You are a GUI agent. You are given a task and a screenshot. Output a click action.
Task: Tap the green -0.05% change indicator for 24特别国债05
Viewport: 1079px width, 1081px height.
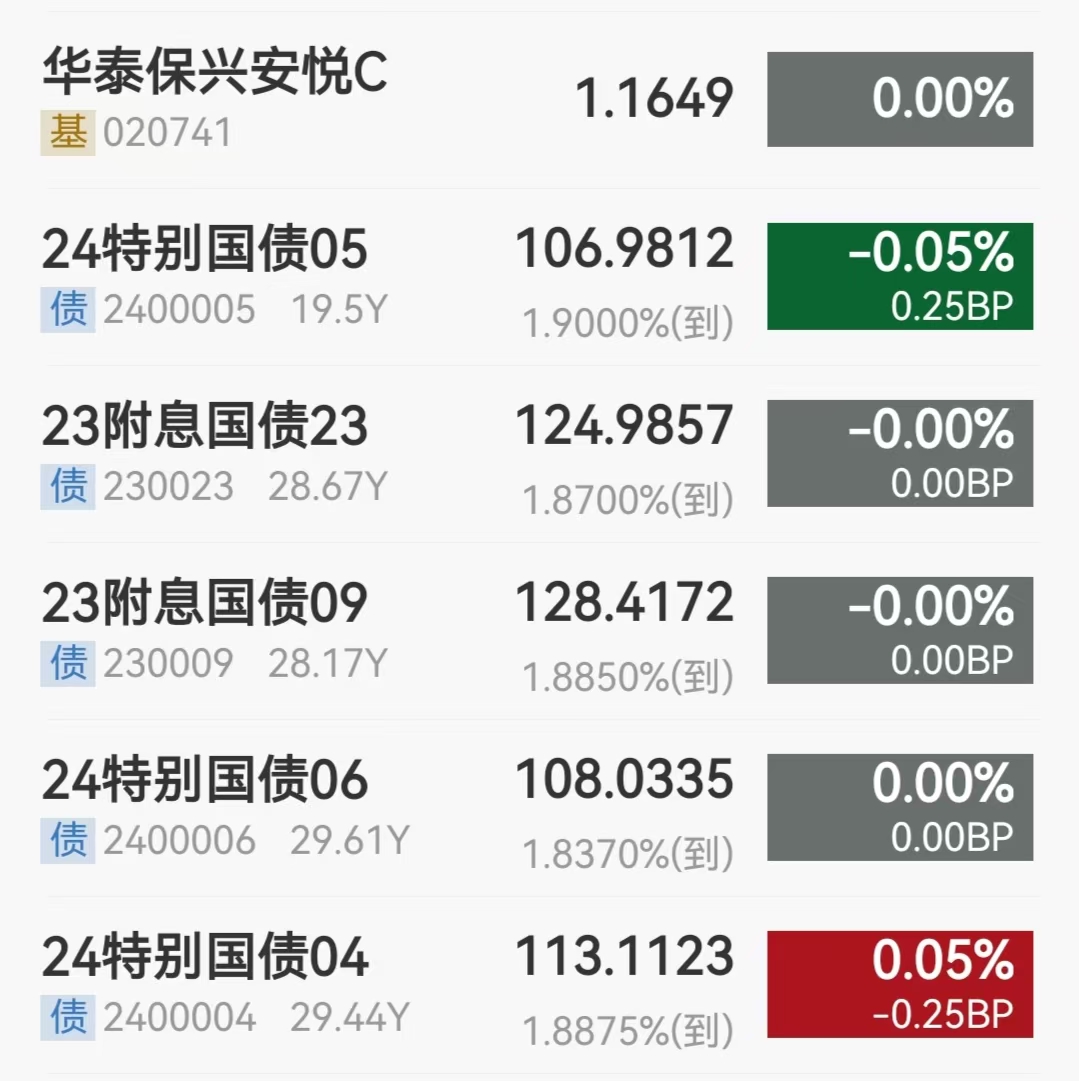[898, 274]
